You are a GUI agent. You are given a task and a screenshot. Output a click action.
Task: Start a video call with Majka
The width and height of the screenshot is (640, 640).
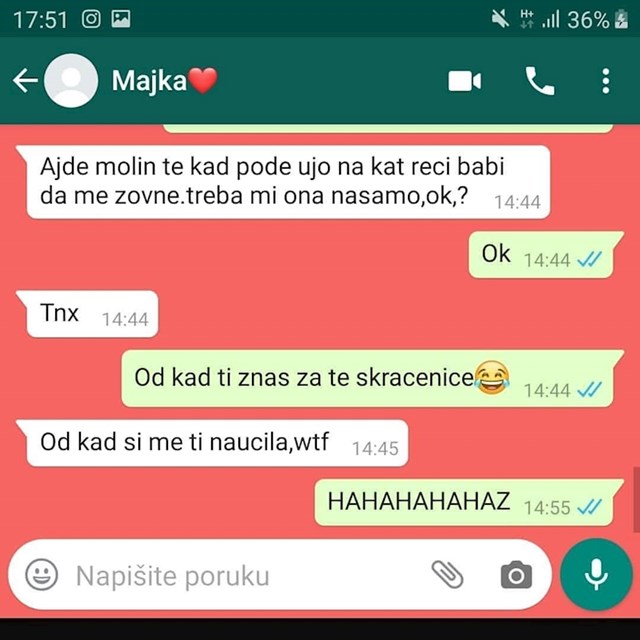465,81
